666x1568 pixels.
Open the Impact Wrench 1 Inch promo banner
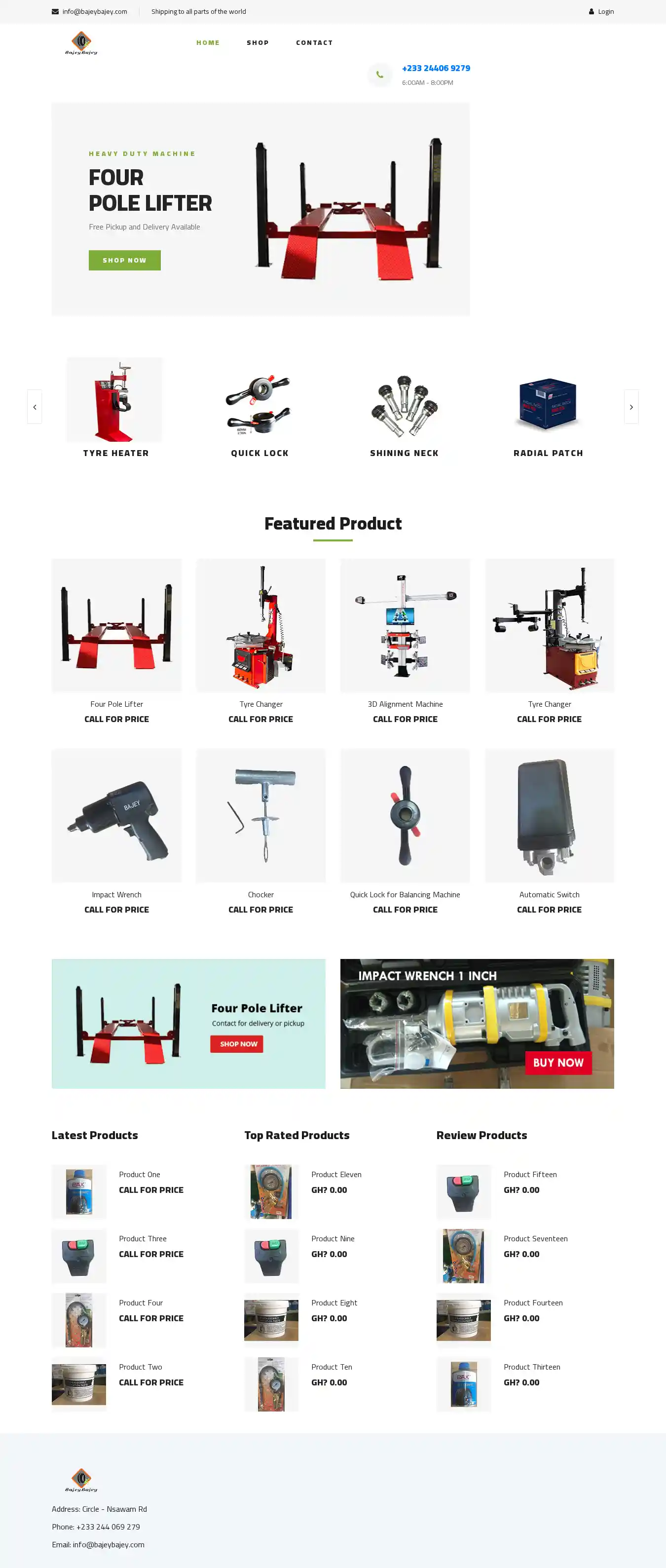click(477, 1024)
